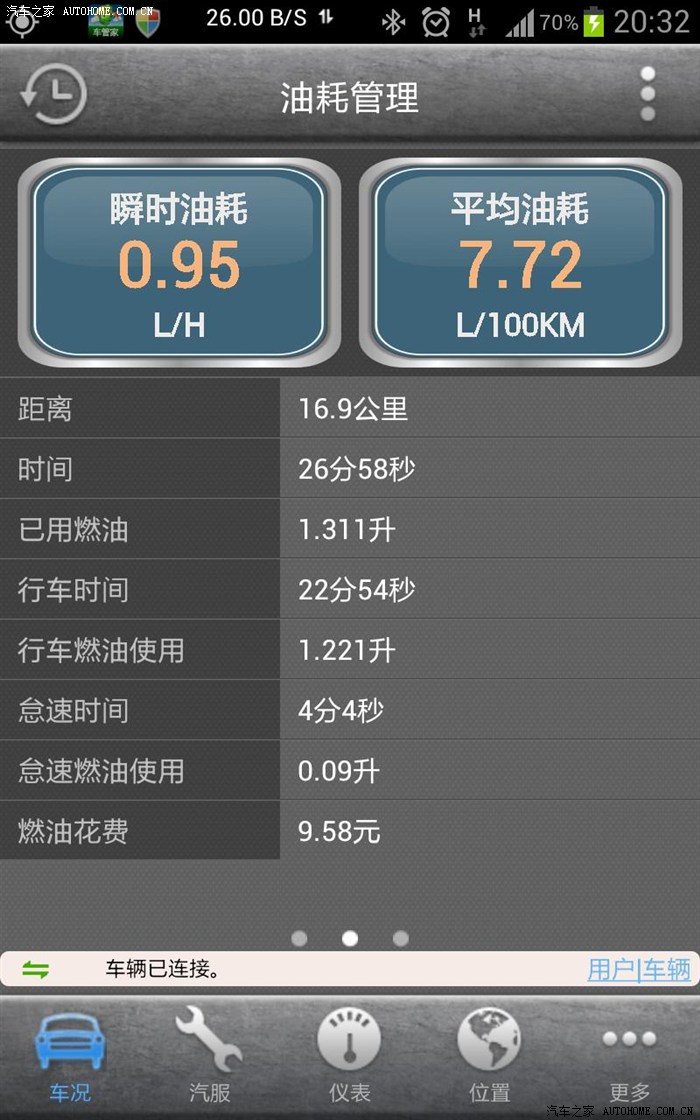Switch to the 车况 tab
The height and width of the screenshot is (1120, 700).
(70, 1055)
